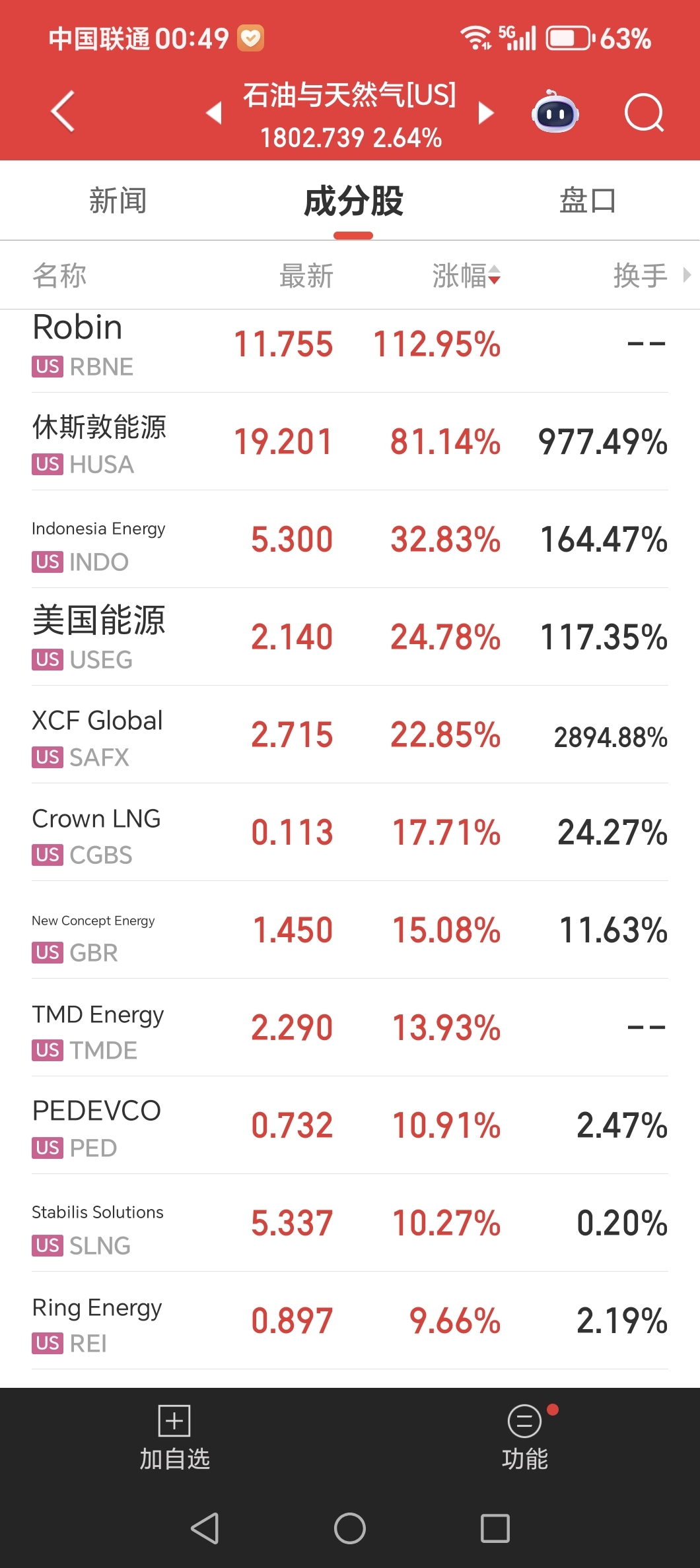The image size is (700, 1568).
Task: Show more columns via 换手 arrow
Action: point(687,275)
